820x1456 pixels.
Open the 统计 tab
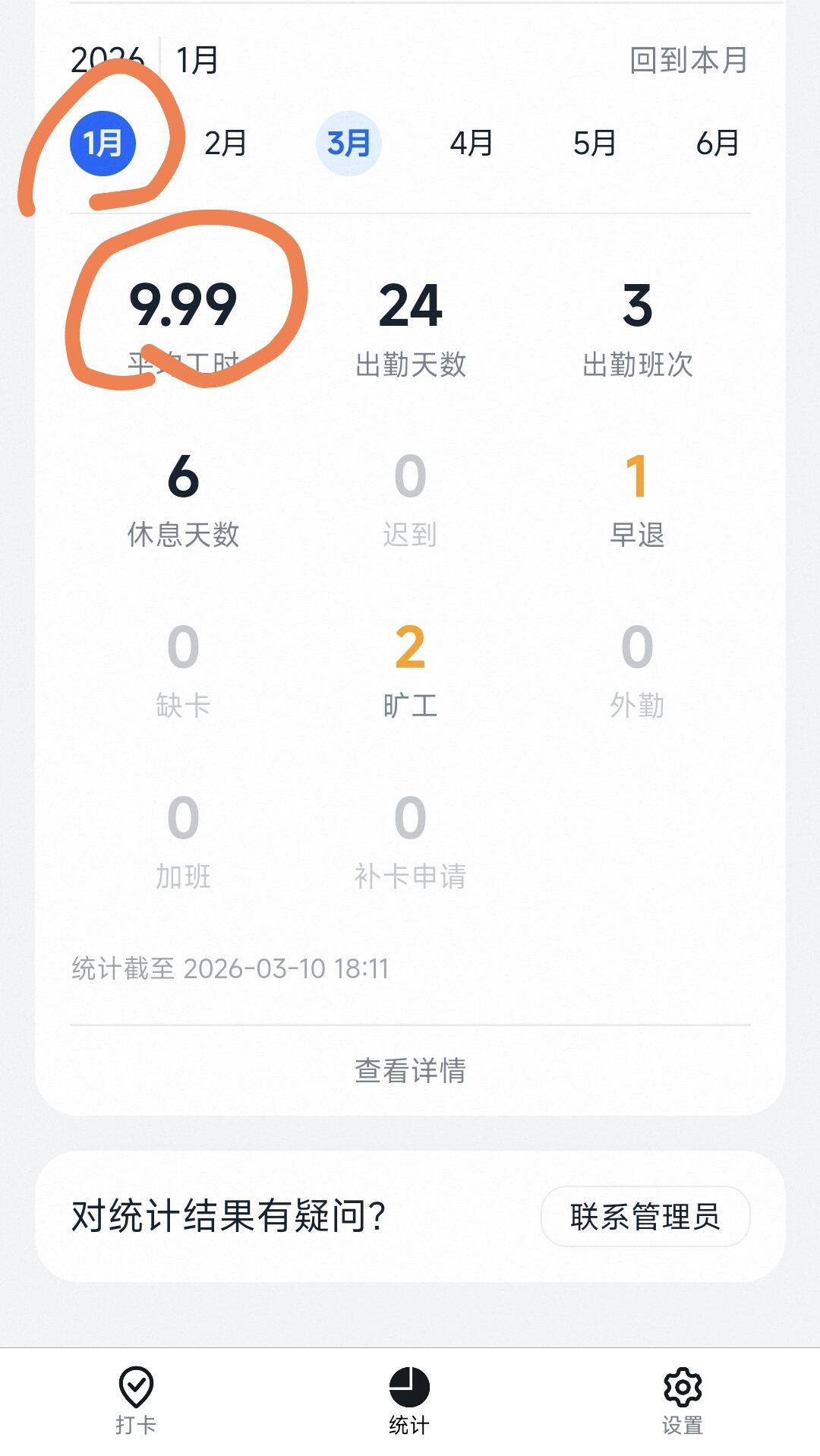(x=409, y=1401)
